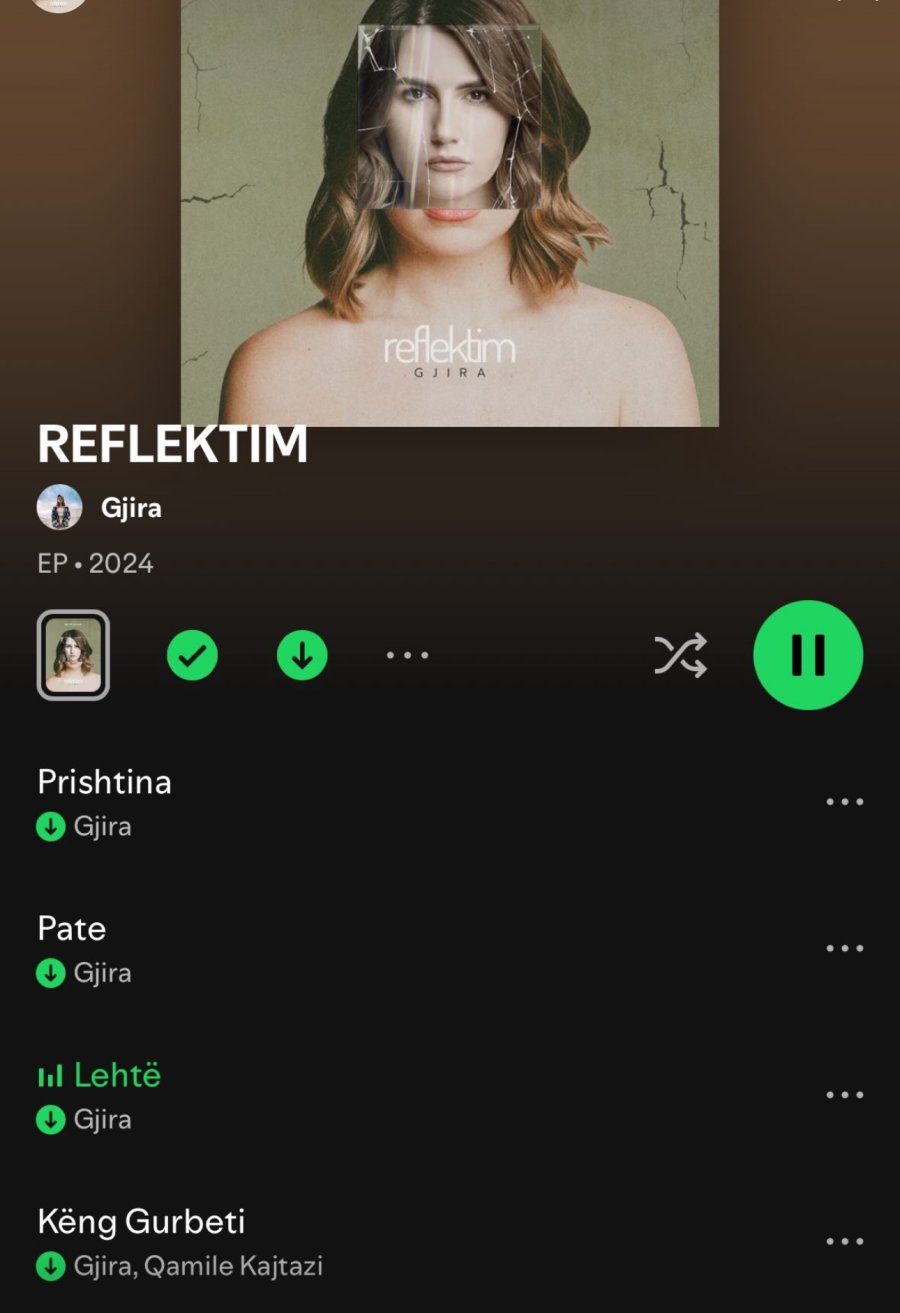Open more options for Këng Gurbeti
Screen dimensions: 900x1313
844,1242
